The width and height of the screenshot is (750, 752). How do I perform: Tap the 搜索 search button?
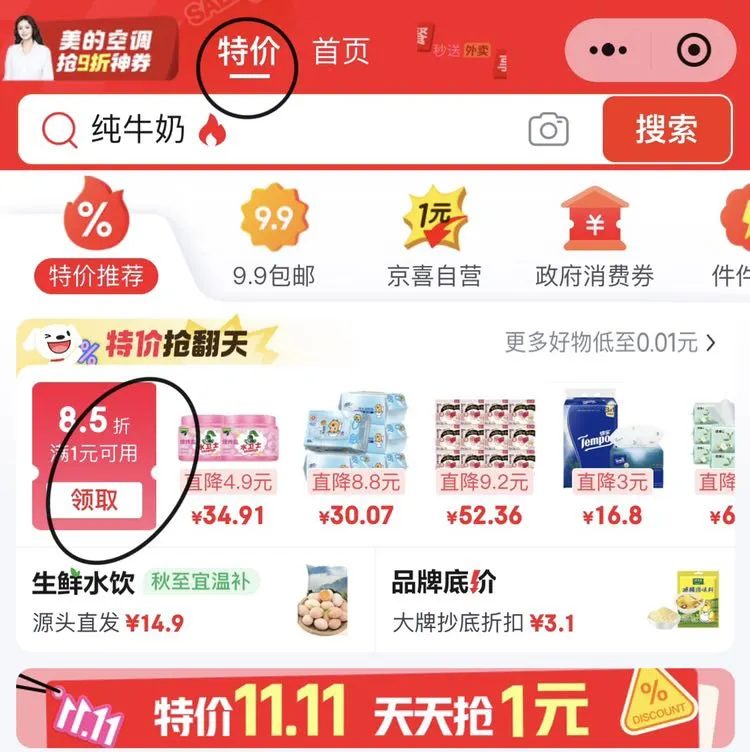tap(665, 132)
